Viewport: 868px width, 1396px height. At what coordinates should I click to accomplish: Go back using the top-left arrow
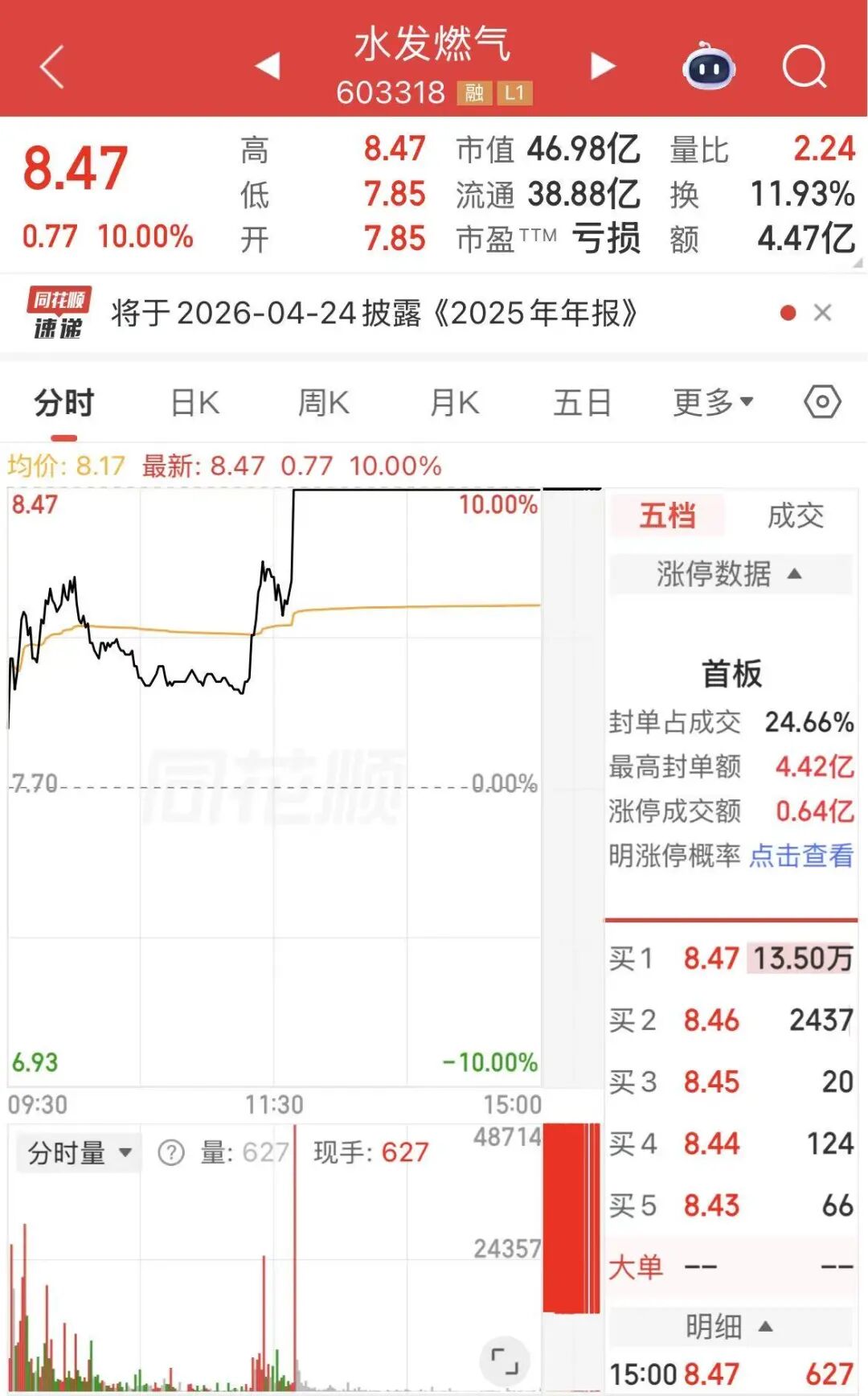click(x=52, y=66)
